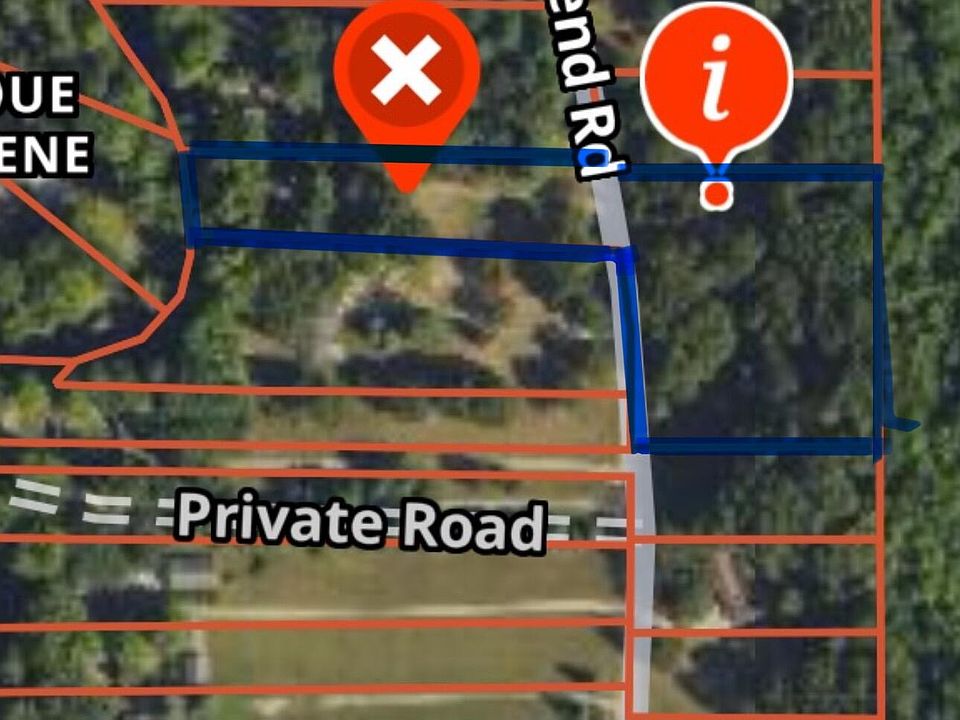Dismiss the selected parcel with the X pin
This screenshot has width=960, height=720.
click(406, 71)
